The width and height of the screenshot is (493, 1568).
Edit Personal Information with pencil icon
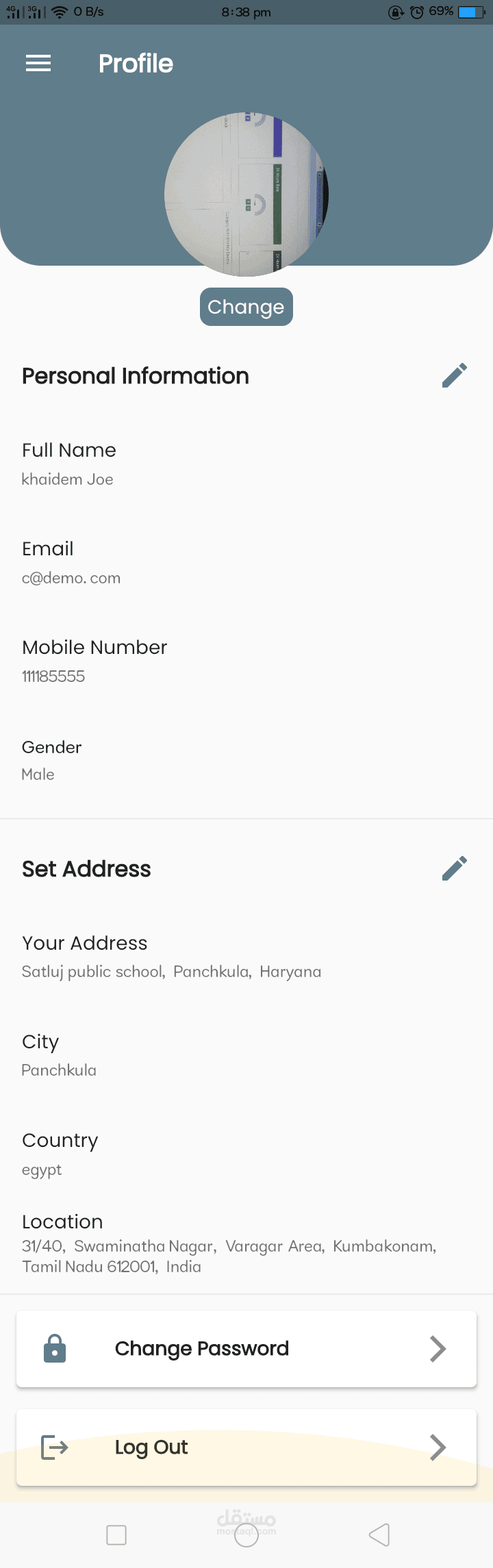pyautogui.click(x=454, y=375)
